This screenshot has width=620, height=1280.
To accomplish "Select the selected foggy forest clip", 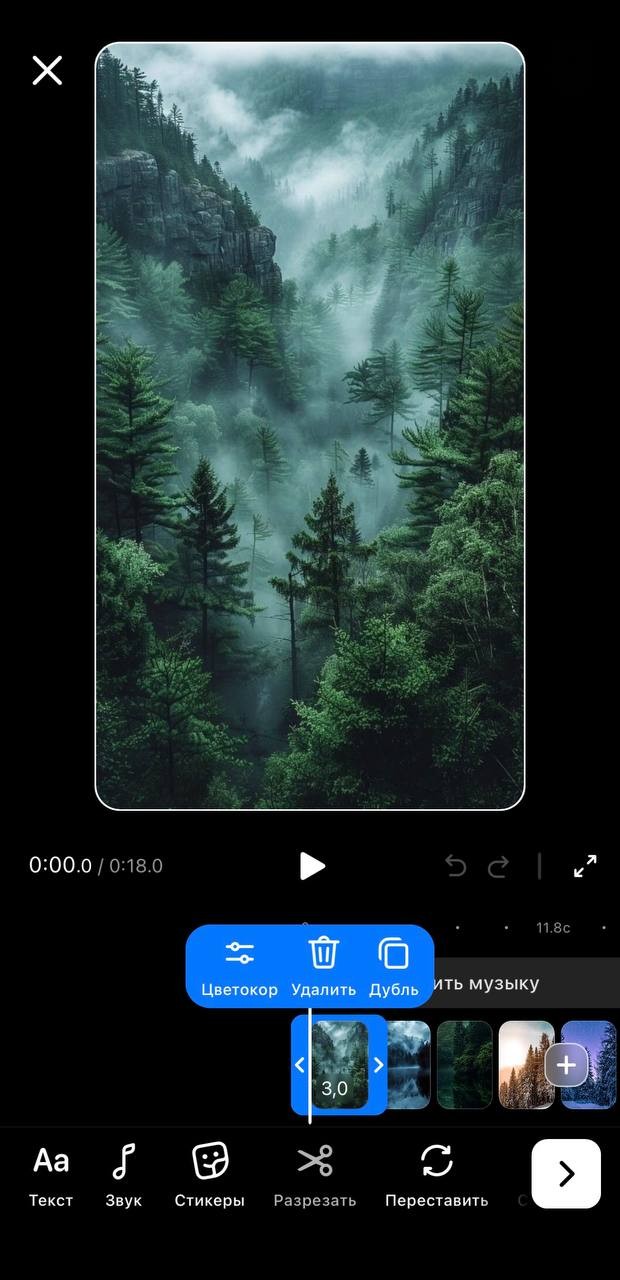I will (x=339, y=1064).
